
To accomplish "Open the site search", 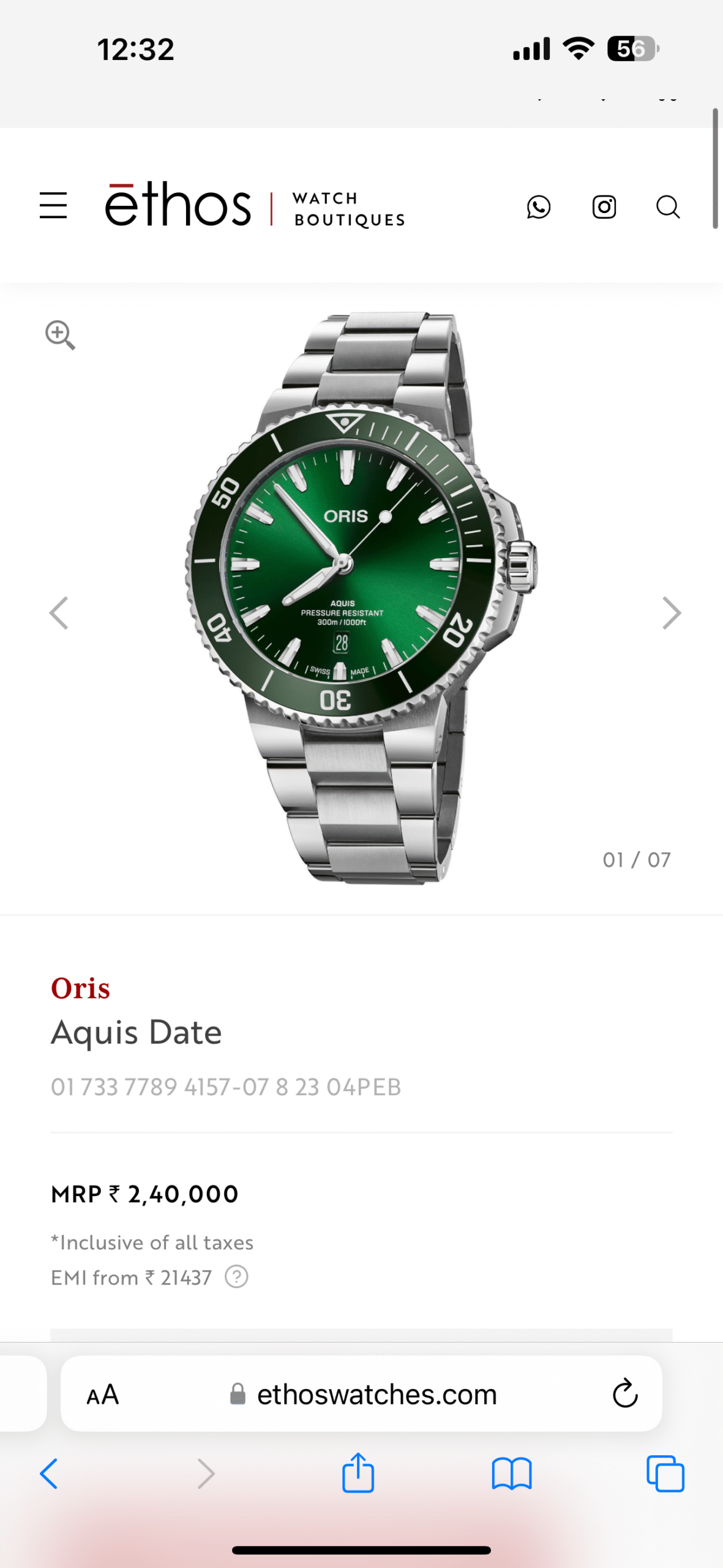I will click(x=668, y=207).
